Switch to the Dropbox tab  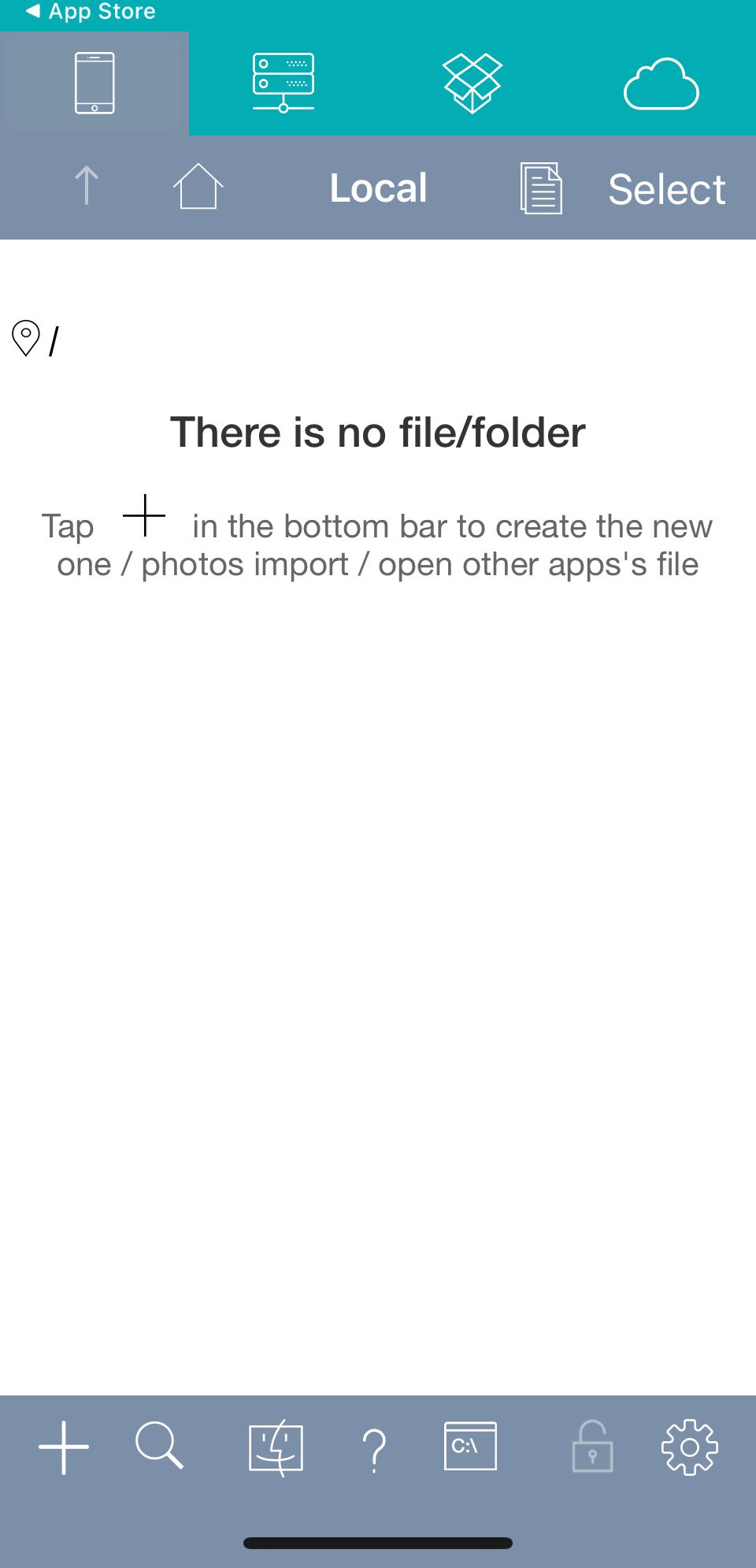pyautogui.click(x=472, y=83)
